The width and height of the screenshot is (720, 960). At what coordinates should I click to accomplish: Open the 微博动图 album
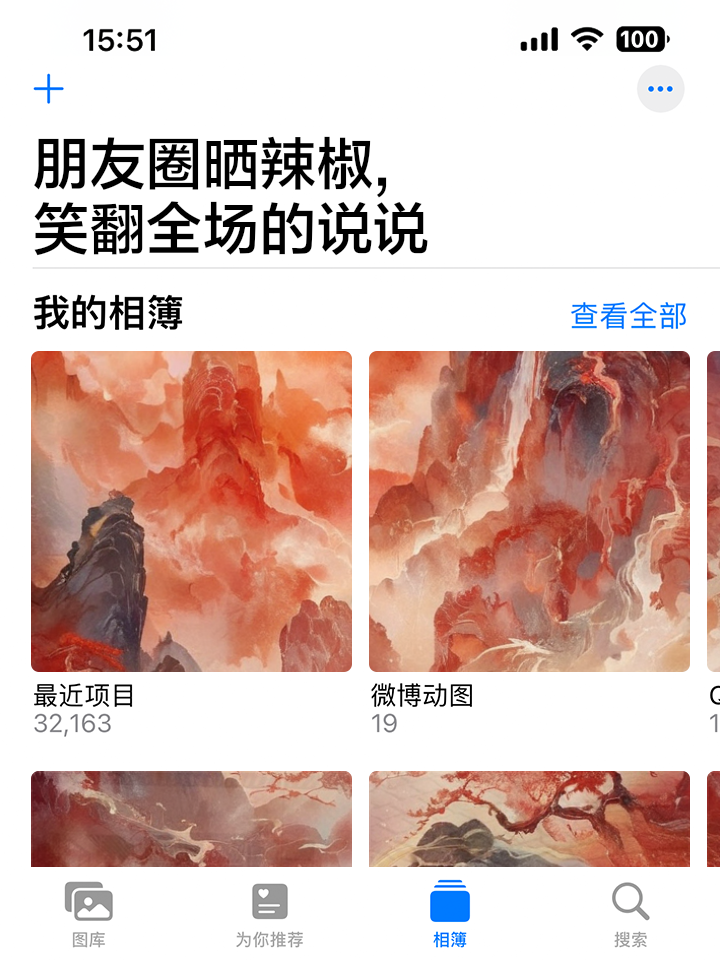click(x=529, y=510)
